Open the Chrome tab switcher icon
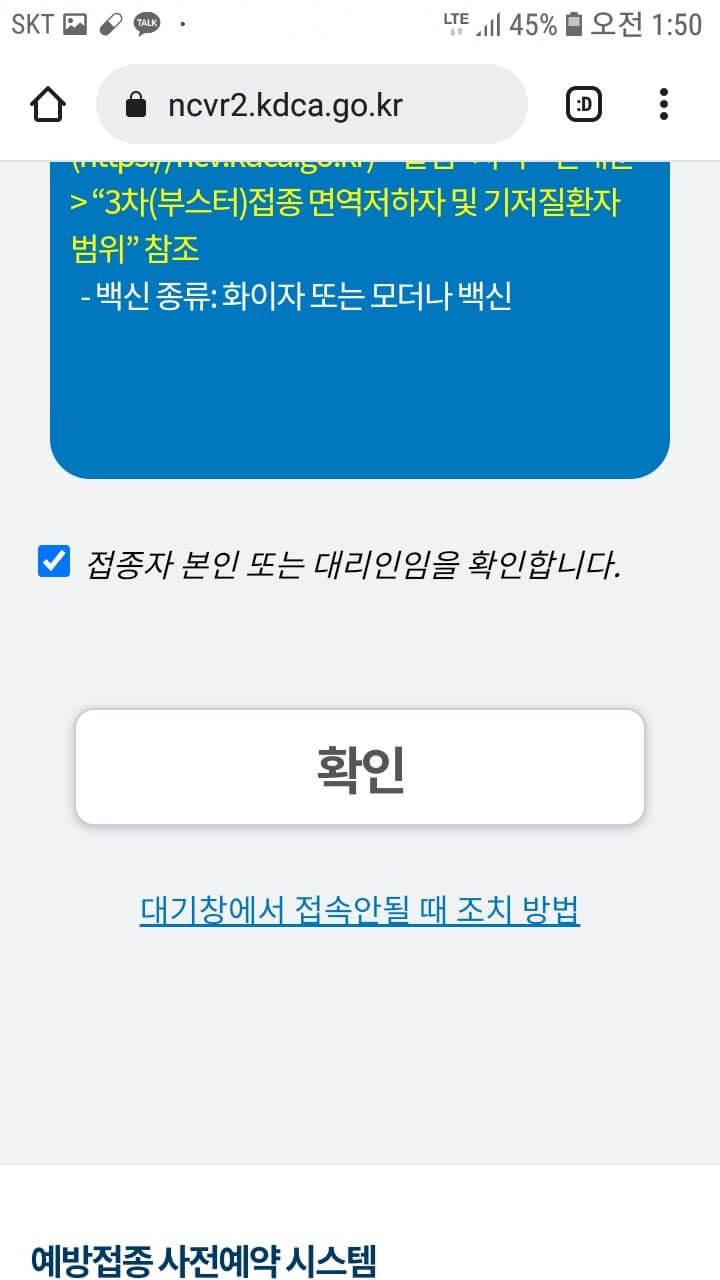Screen dimensions: 720x1280 [583, 103]
